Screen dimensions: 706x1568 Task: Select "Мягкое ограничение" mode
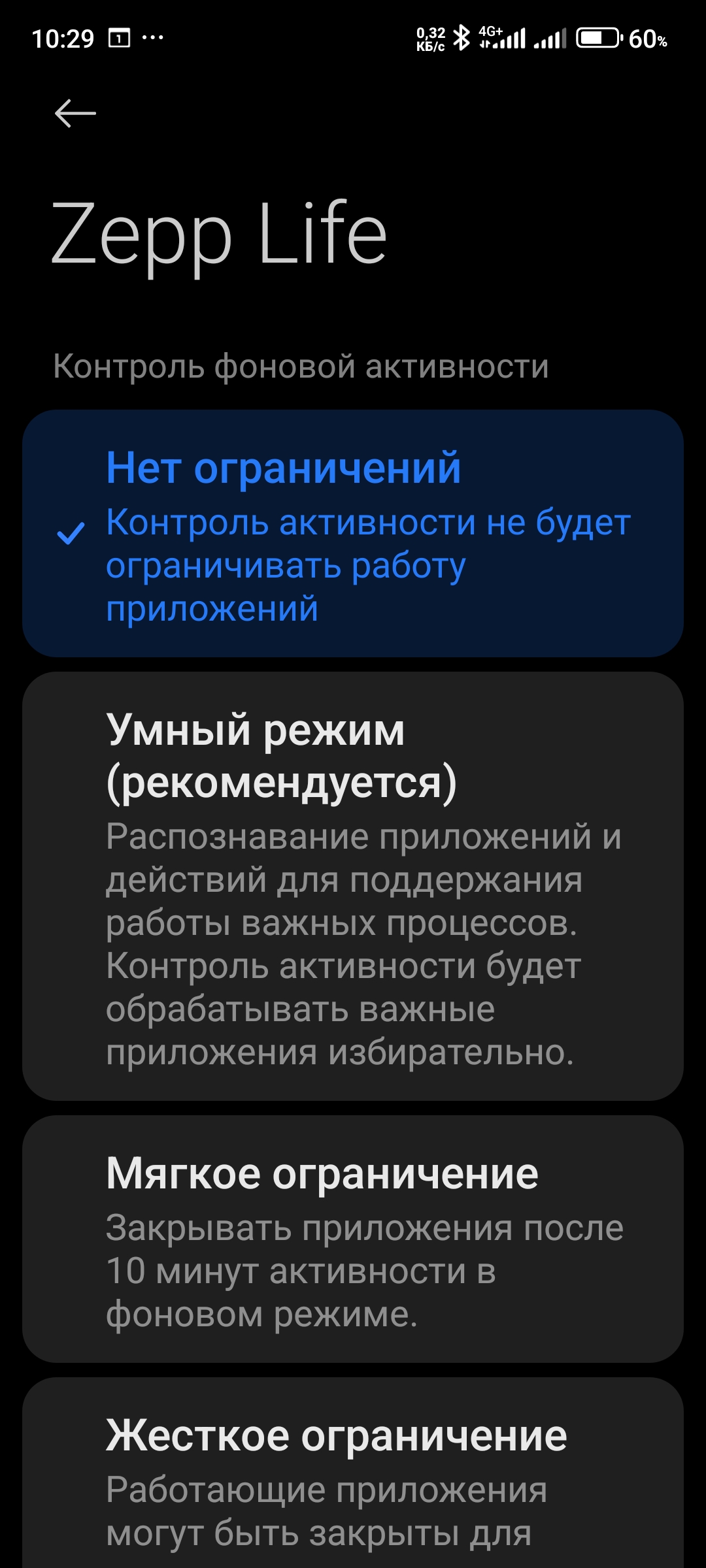coord(353,1239)
